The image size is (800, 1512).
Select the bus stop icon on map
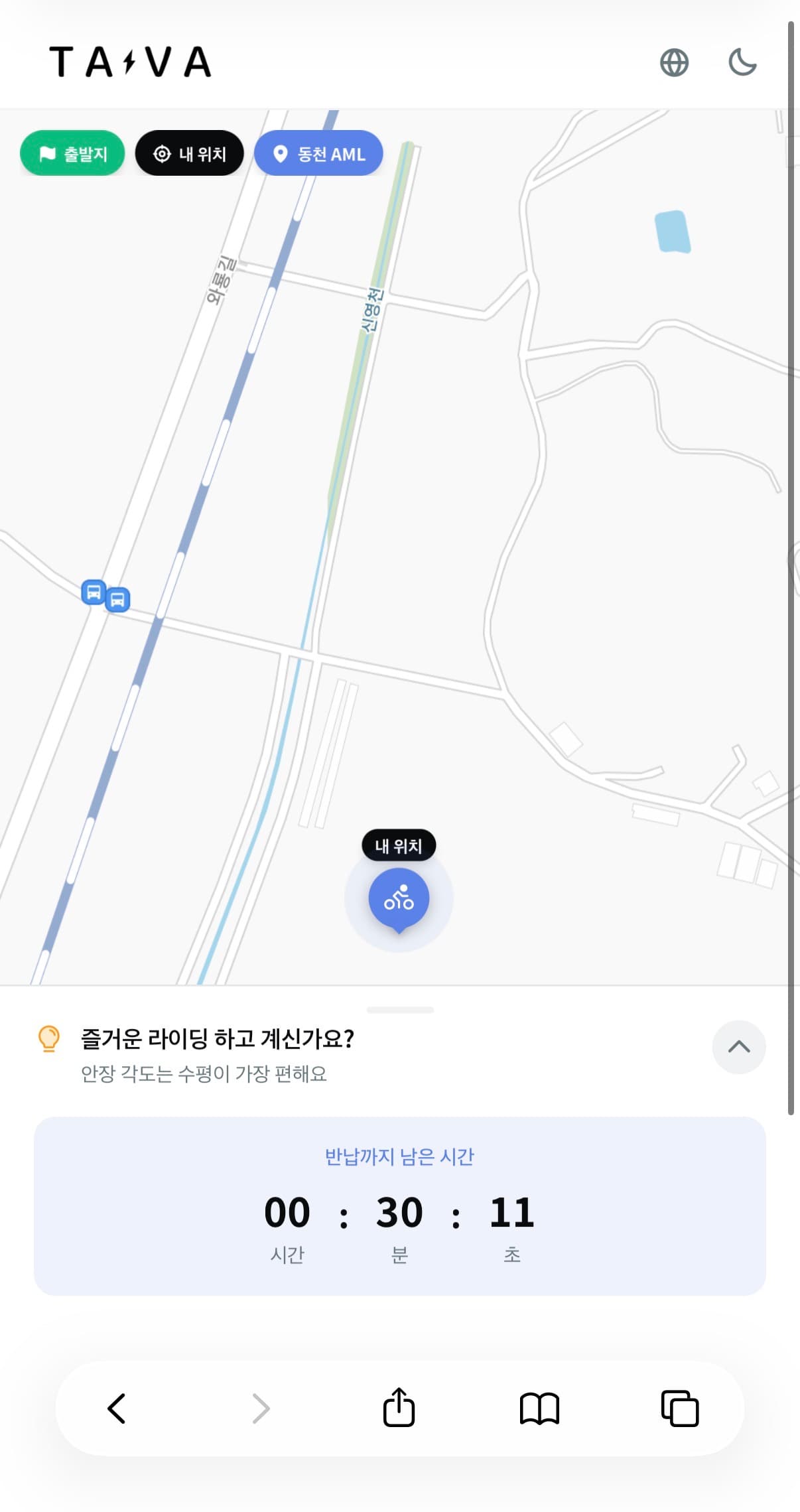pos(93,592)
